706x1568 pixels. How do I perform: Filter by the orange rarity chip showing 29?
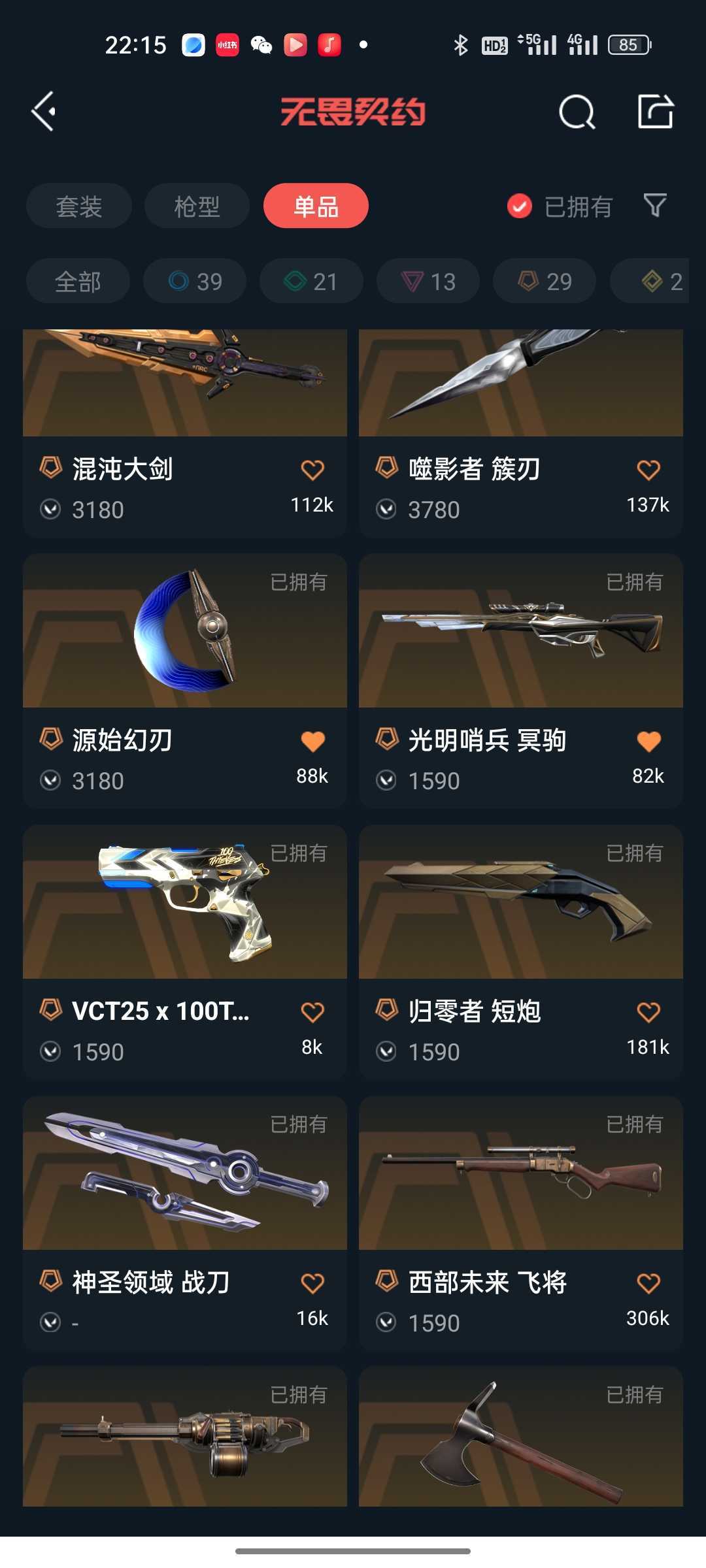545,282
